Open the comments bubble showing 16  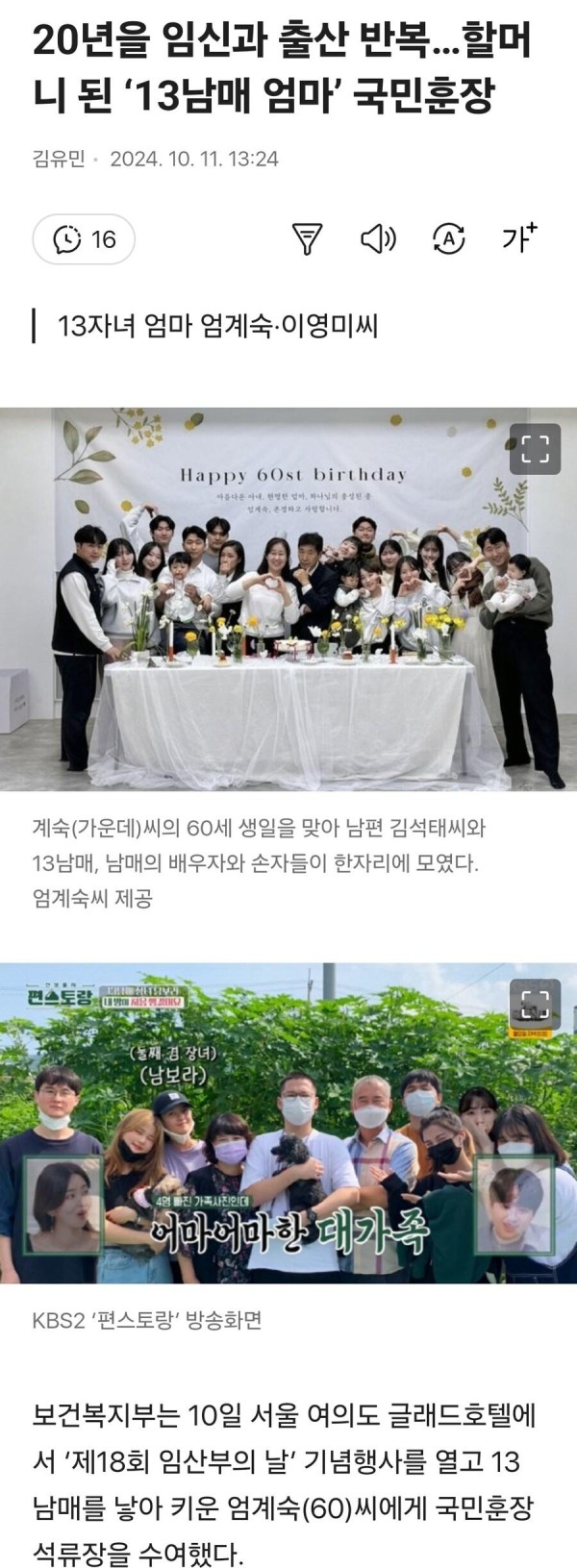(84, 239)
